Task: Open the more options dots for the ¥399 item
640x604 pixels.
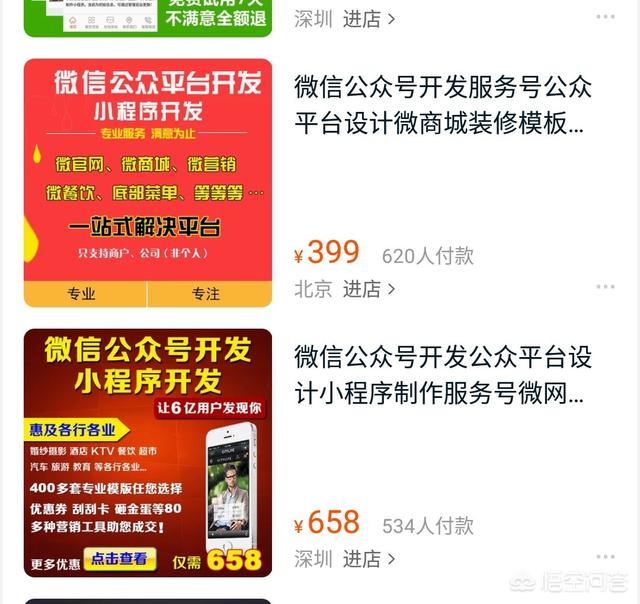Action: pyautogui.click(x=606, y=287)
